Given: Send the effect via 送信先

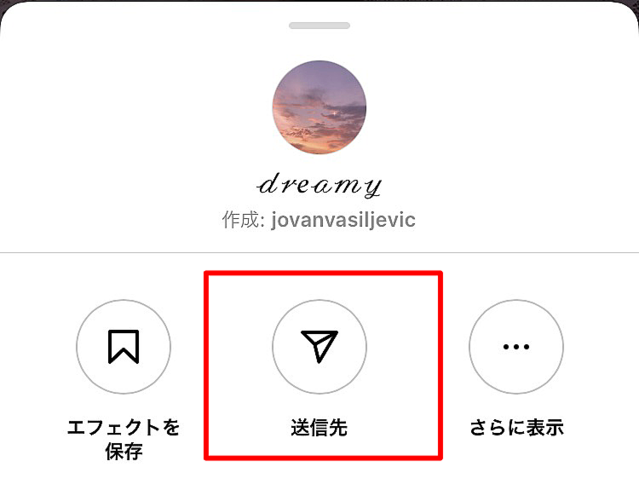Looking at the screenshot, I should (x=319, y=347).
